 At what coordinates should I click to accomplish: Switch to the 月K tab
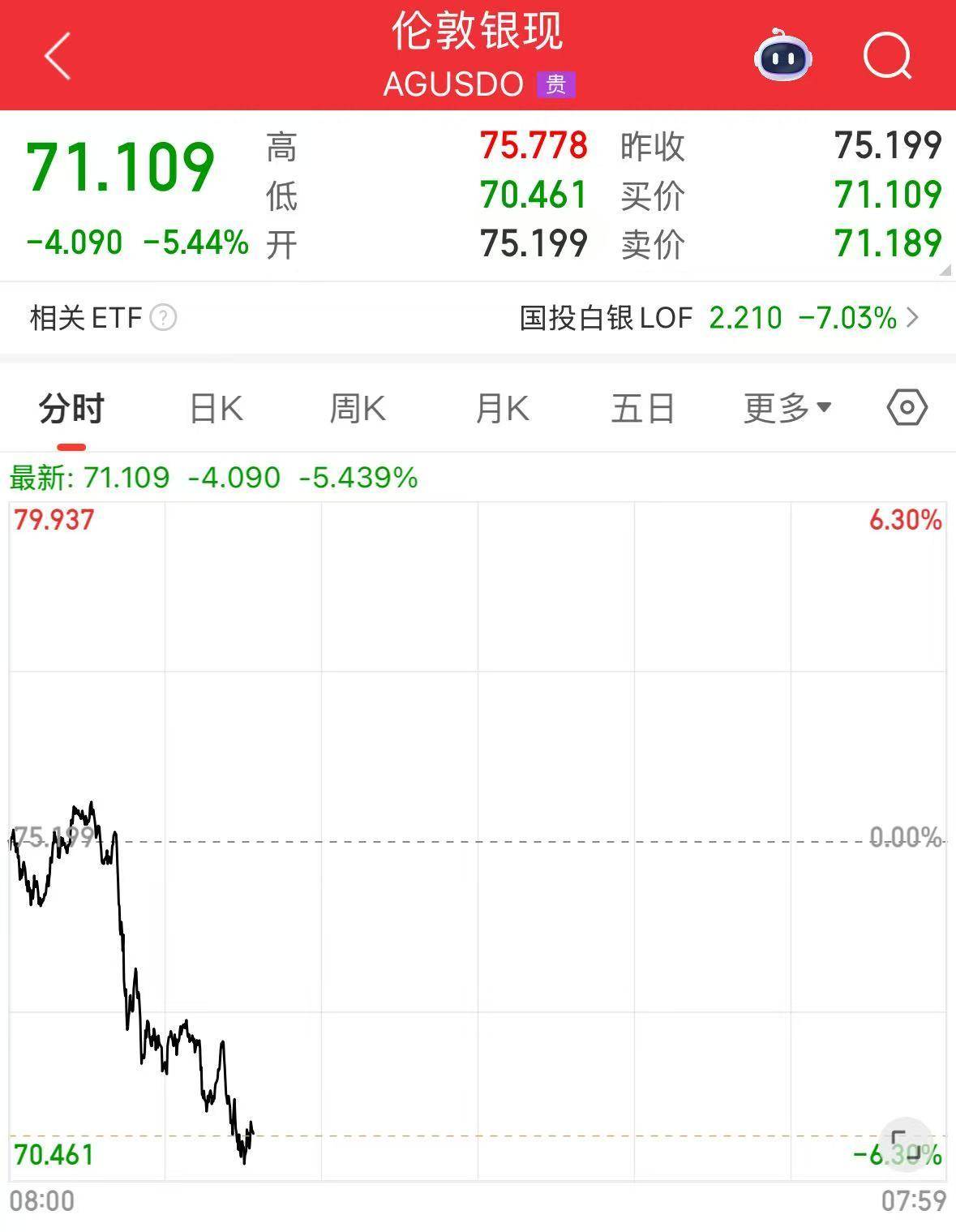tap(502, 408)
